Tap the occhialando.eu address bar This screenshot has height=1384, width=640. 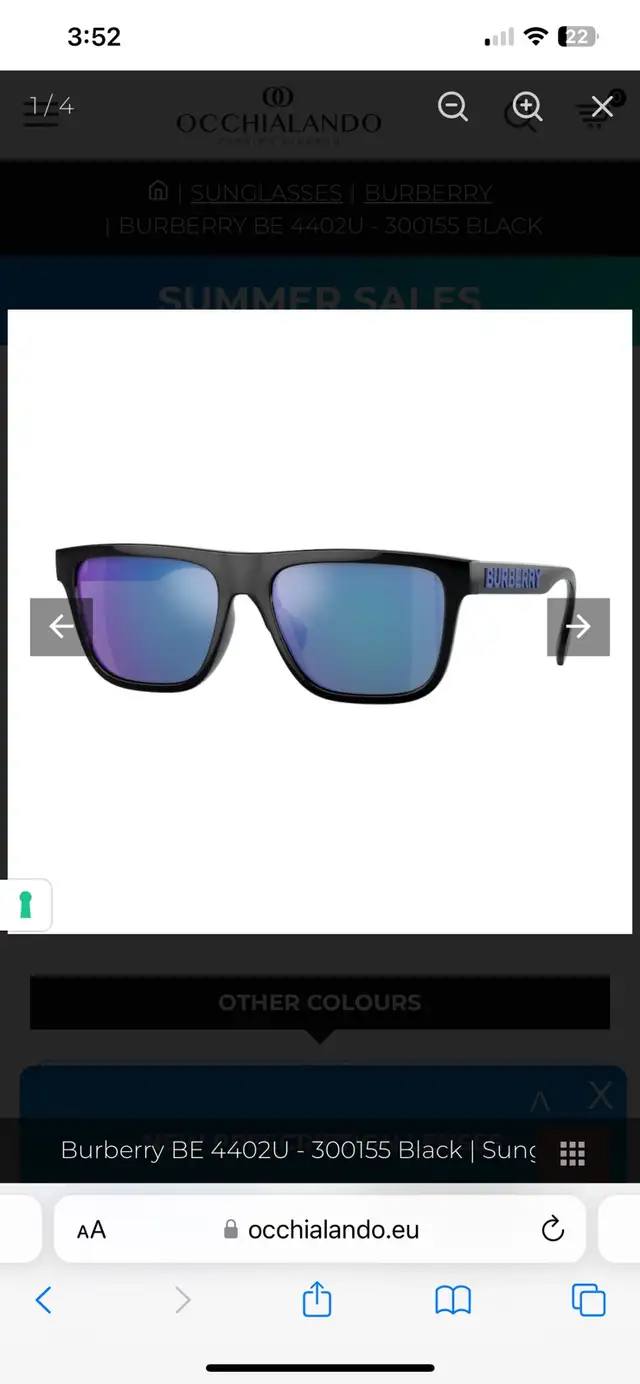(320, 1229)
